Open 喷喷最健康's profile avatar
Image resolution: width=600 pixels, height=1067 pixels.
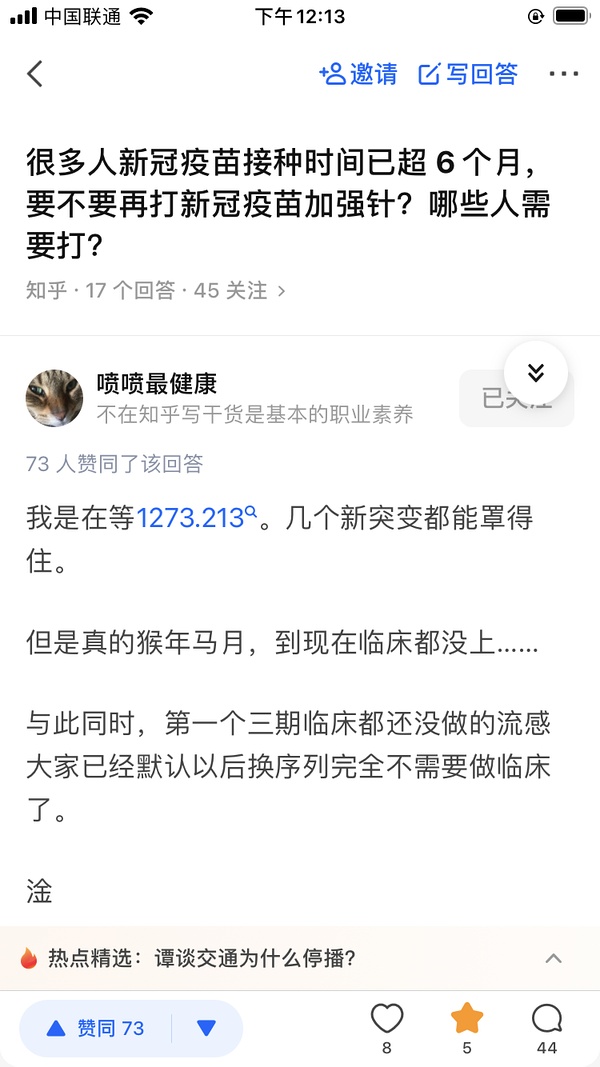pos(54,398)
